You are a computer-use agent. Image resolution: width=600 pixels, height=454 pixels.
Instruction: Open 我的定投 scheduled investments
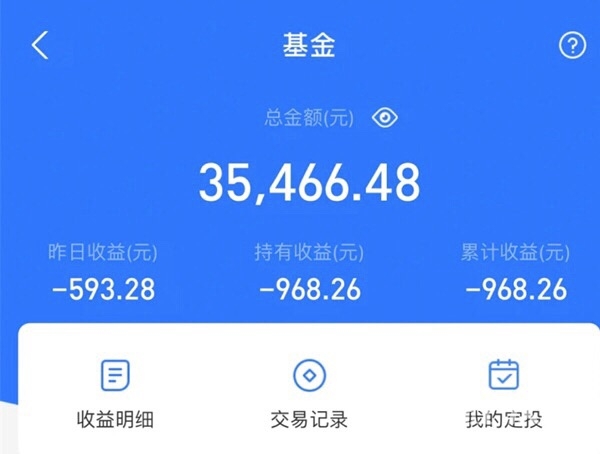point(504,394)
